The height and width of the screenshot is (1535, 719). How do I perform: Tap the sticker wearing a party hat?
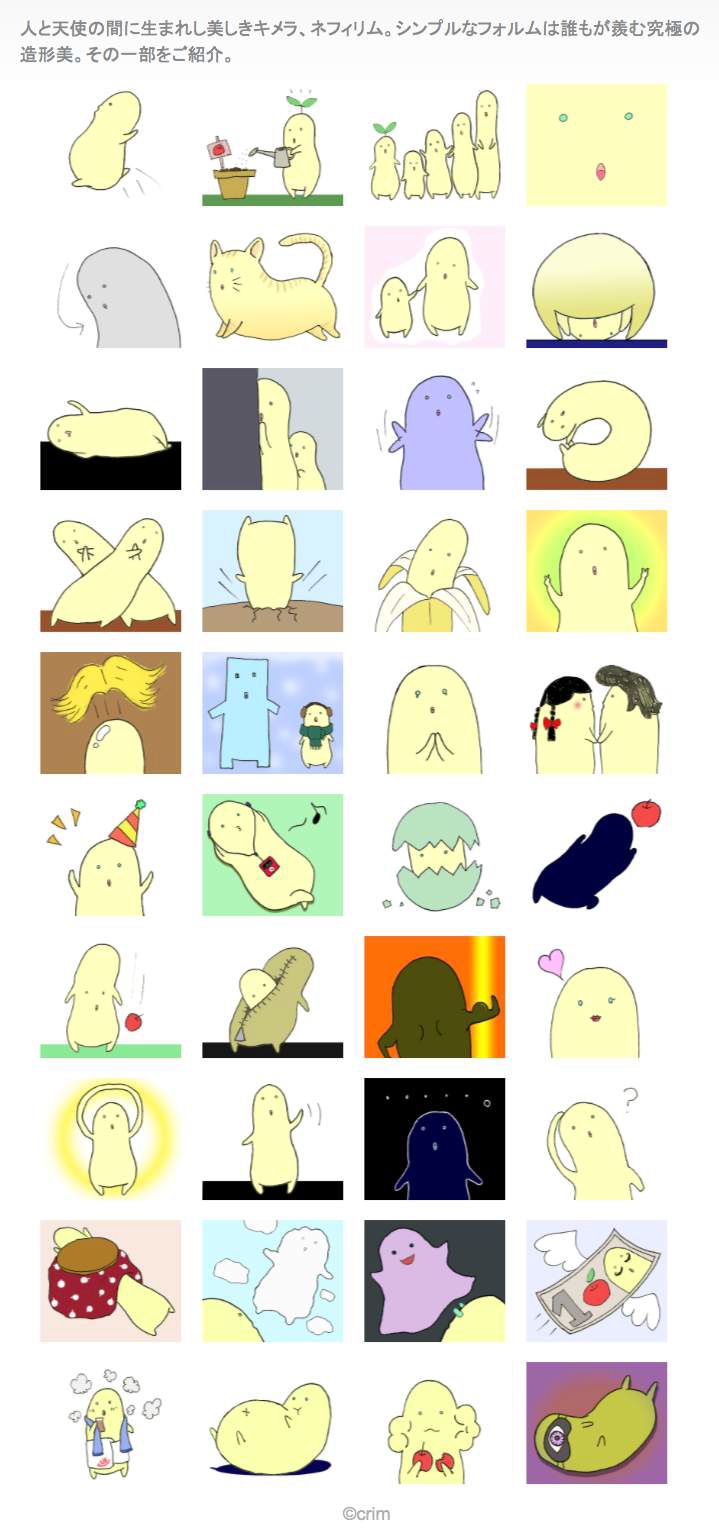click(x=110, y=855)
